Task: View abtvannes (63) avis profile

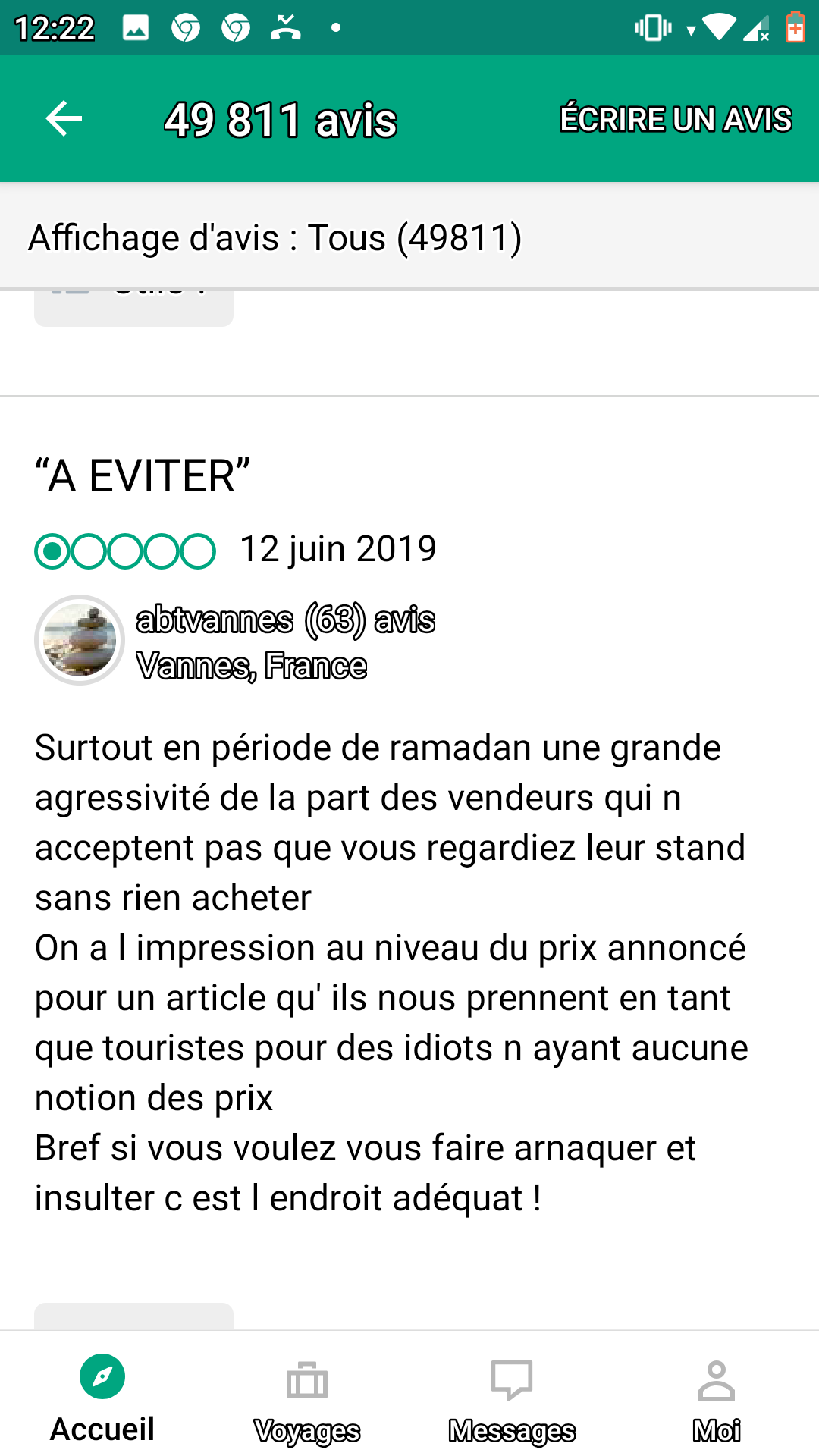Action: tap(285, 620)
